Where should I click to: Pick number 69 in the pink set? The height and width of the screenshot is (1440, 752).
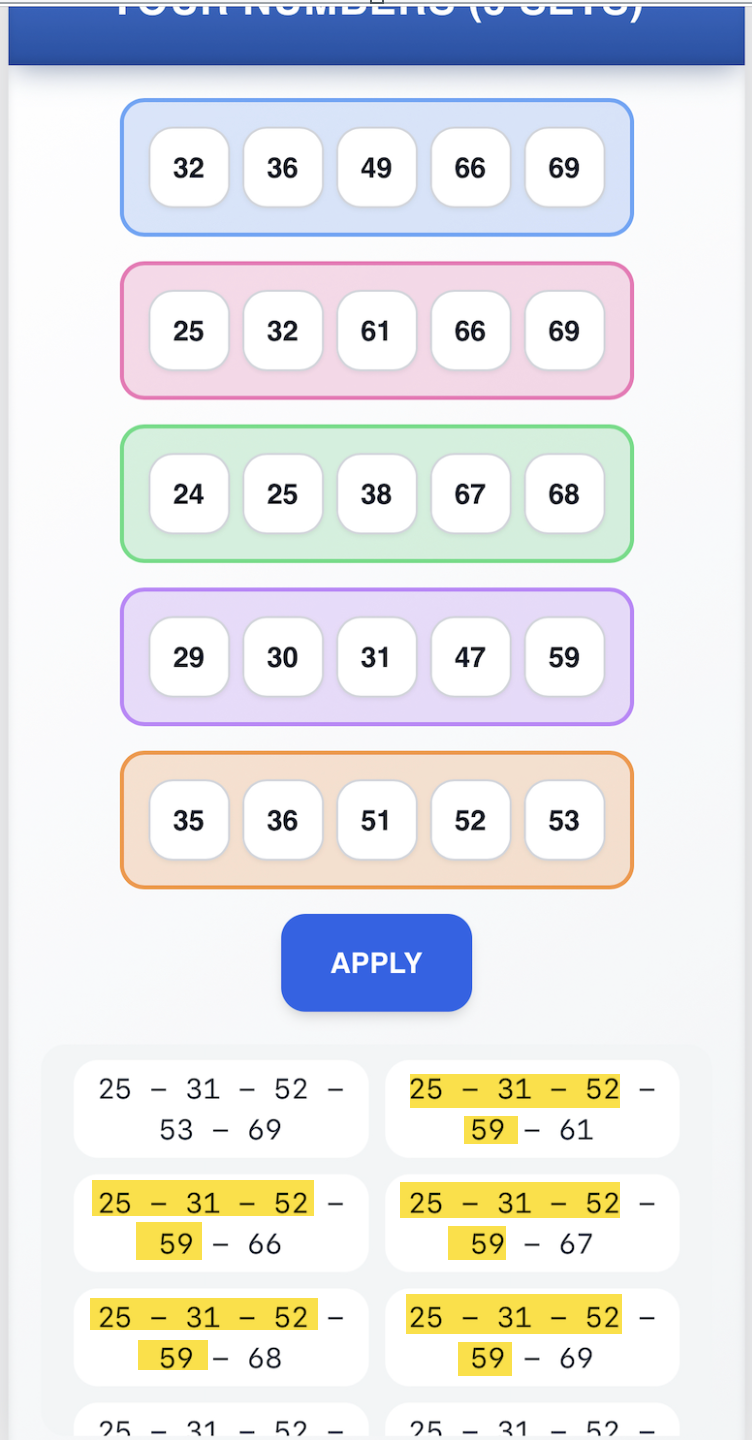[x=564, y=331]
